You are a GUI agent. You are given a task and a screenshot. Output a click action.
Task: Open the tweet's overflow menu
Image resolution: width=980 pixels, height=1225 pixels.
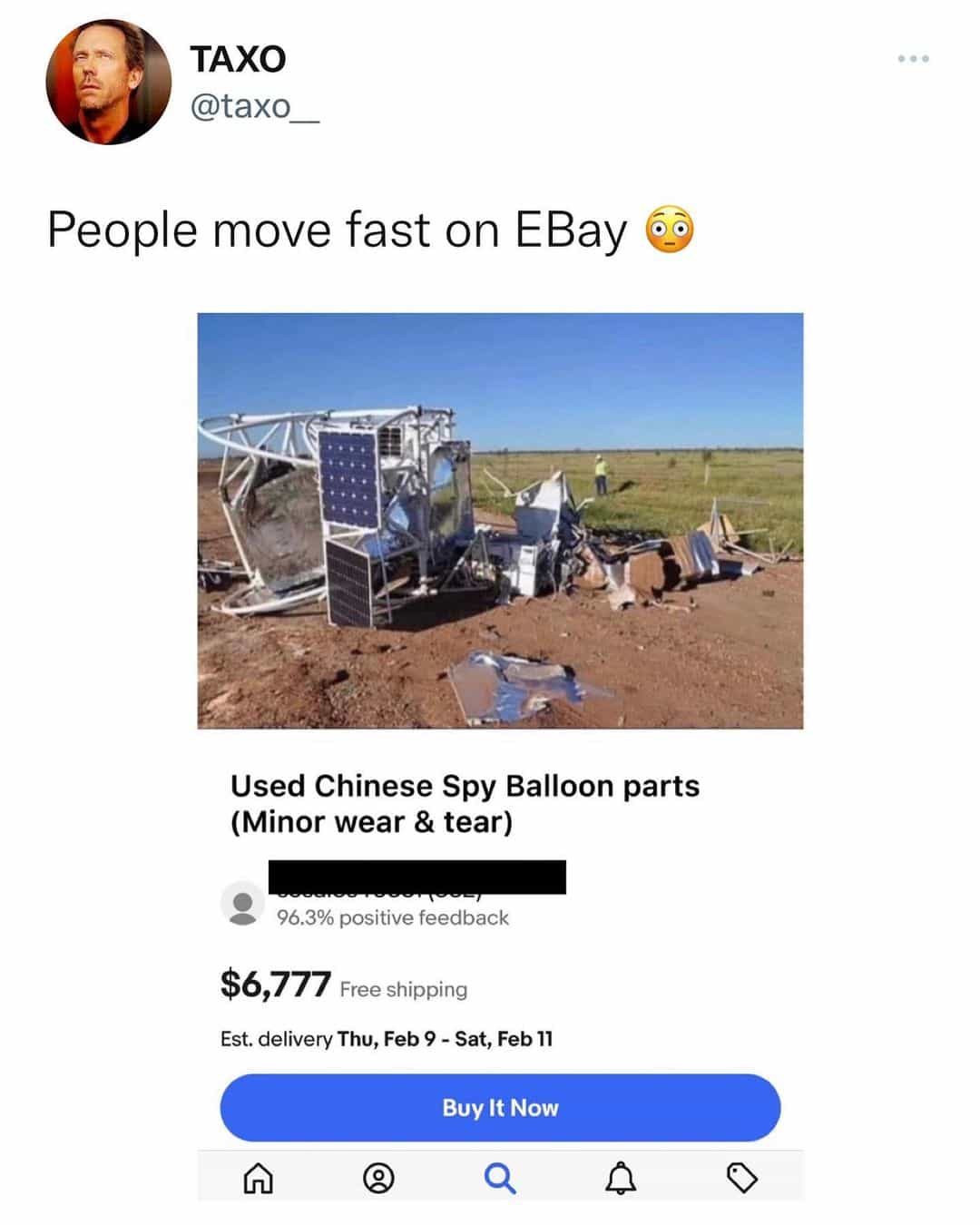913,59
